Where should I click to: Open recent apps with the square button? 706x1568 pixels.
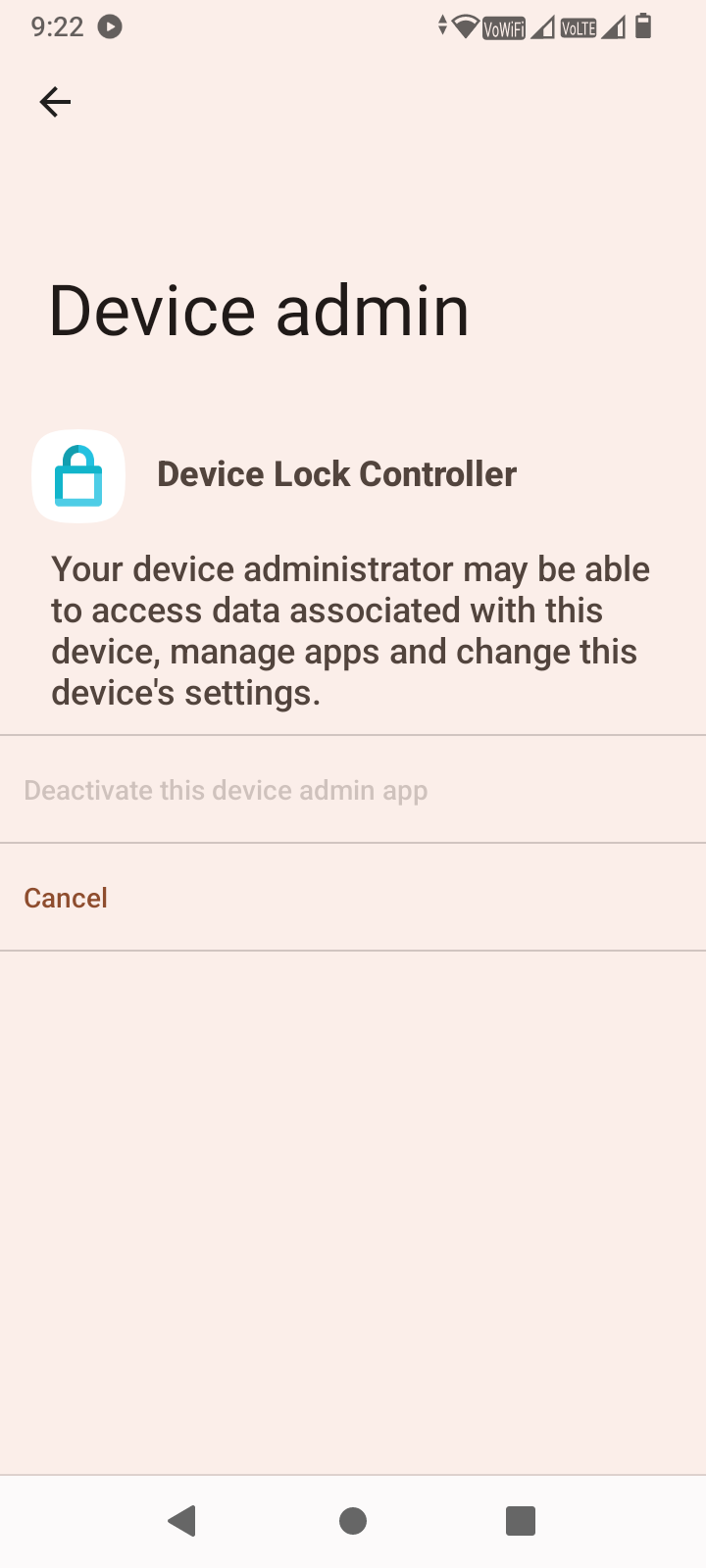pyautogui.click(x=521, y=1521)
